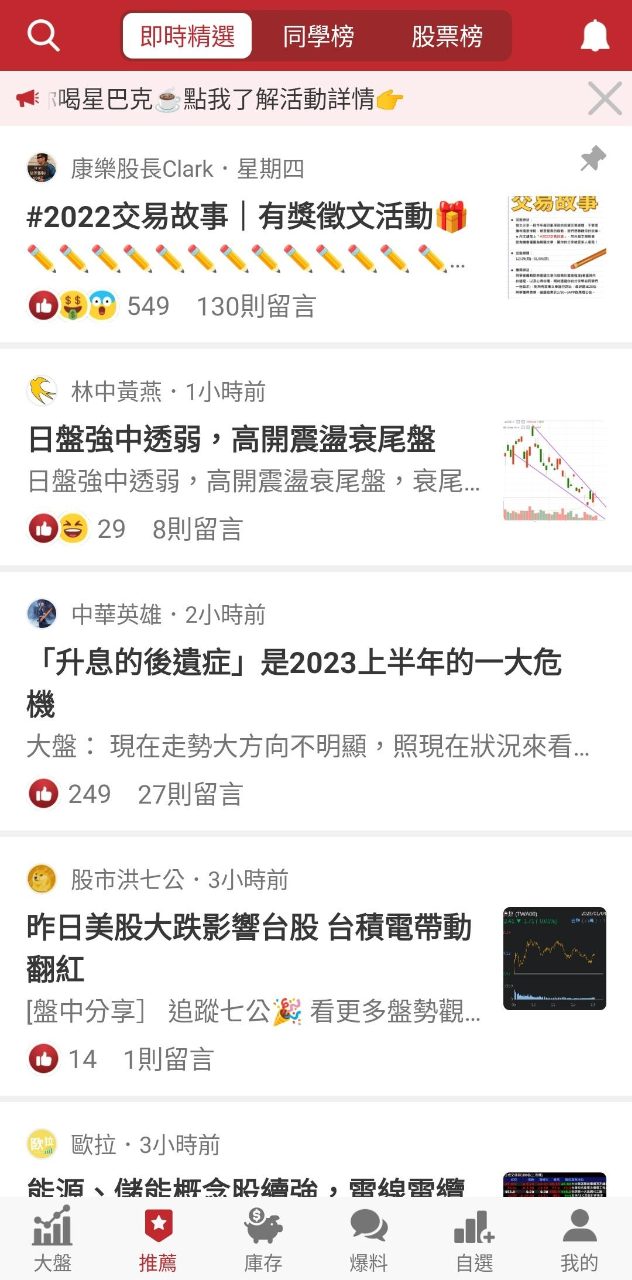Open the 自選 watchlist tab
The width and height of the screenshot is (632, 1280).
point(474,1238)
